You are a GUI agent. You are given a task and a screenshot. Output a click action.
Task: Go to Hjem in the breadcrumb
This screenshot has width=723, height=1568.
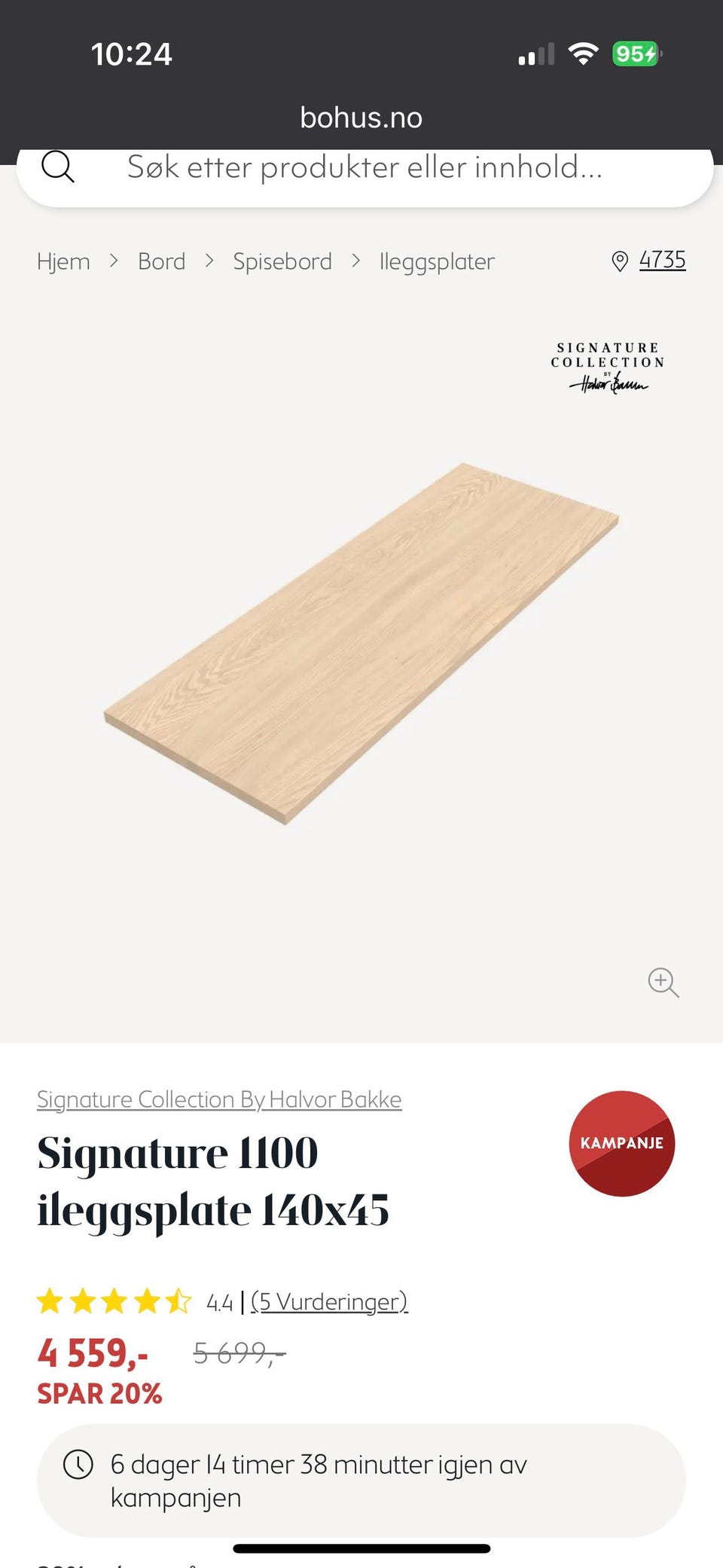[63, 261]
